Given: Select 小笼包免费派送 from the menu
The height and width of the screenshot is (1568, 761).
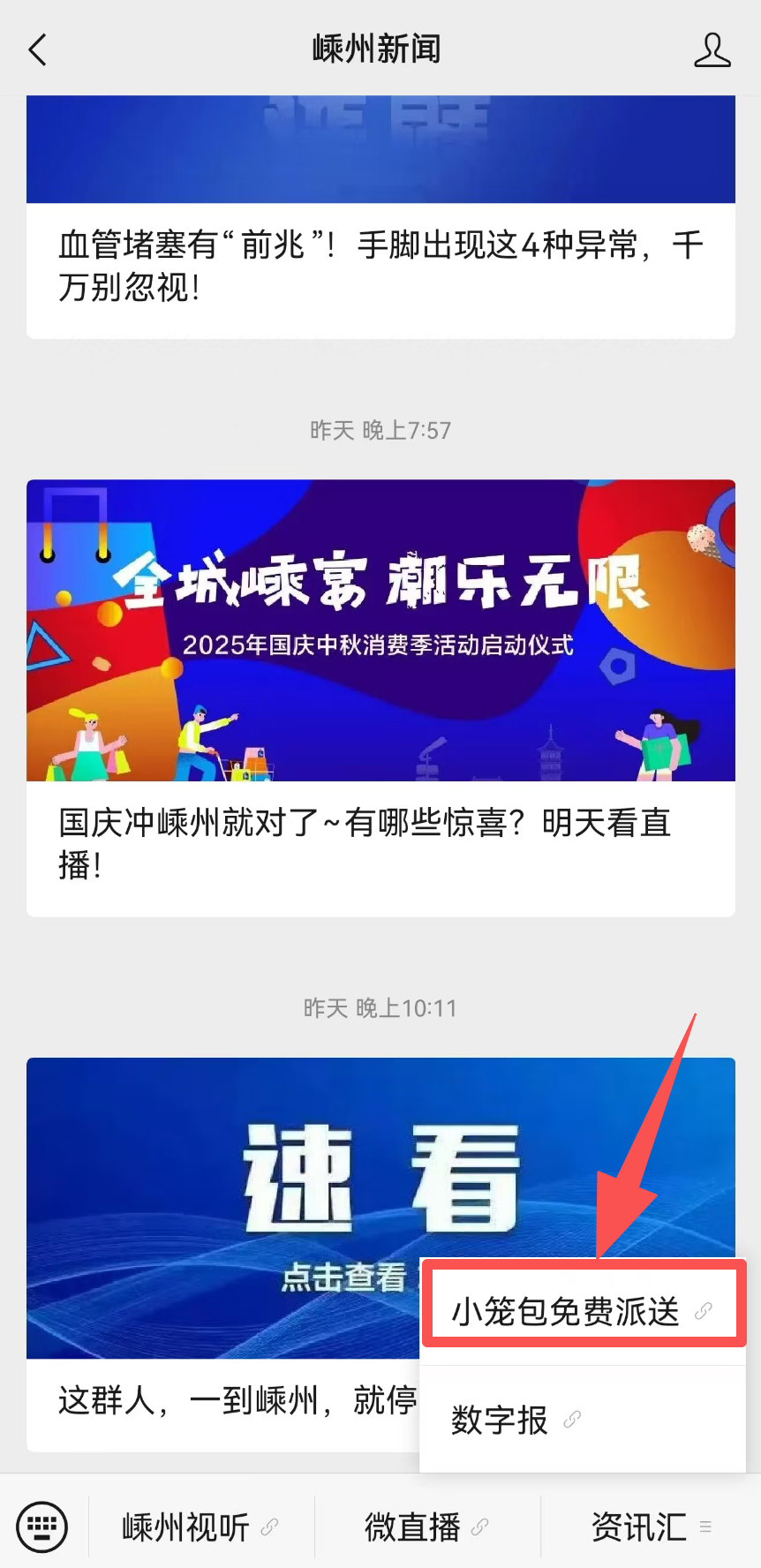Looking at the screenshot, I should (583, 1311).
